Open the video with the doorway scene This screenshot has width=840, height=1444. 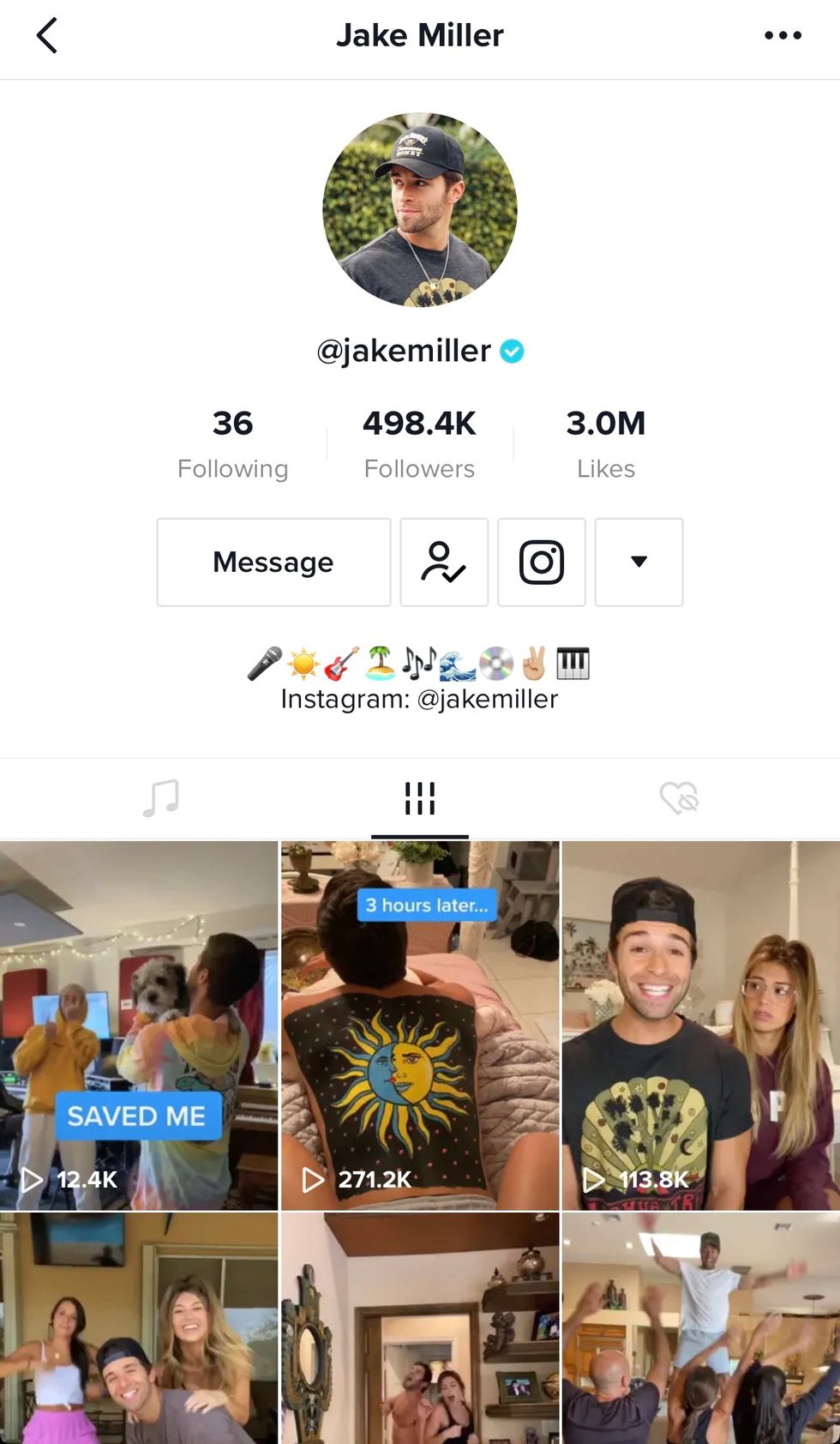pos(420,1329)
